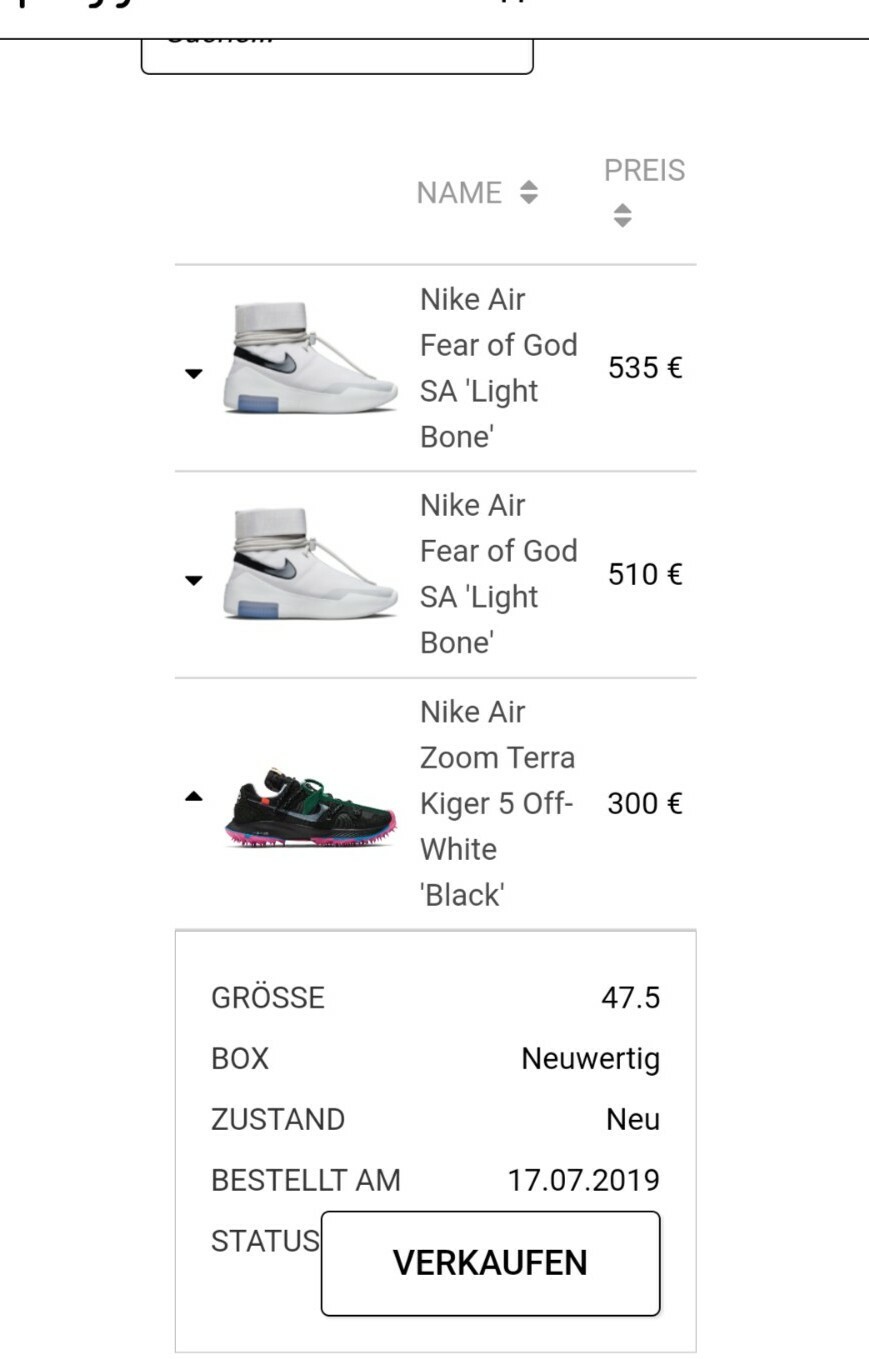This screenshot has height=1359, width=869.
Task: Click the BOX condition Neuwertig
Action: coord(591,1057)
